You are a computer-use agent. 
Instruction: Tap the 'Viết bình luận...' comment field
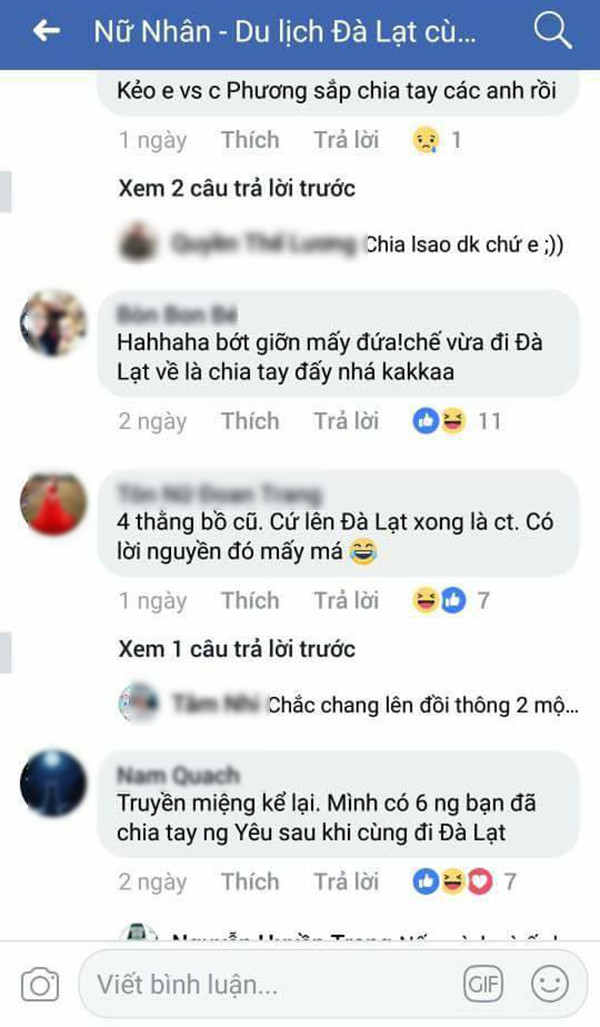(x=270, y=985)
